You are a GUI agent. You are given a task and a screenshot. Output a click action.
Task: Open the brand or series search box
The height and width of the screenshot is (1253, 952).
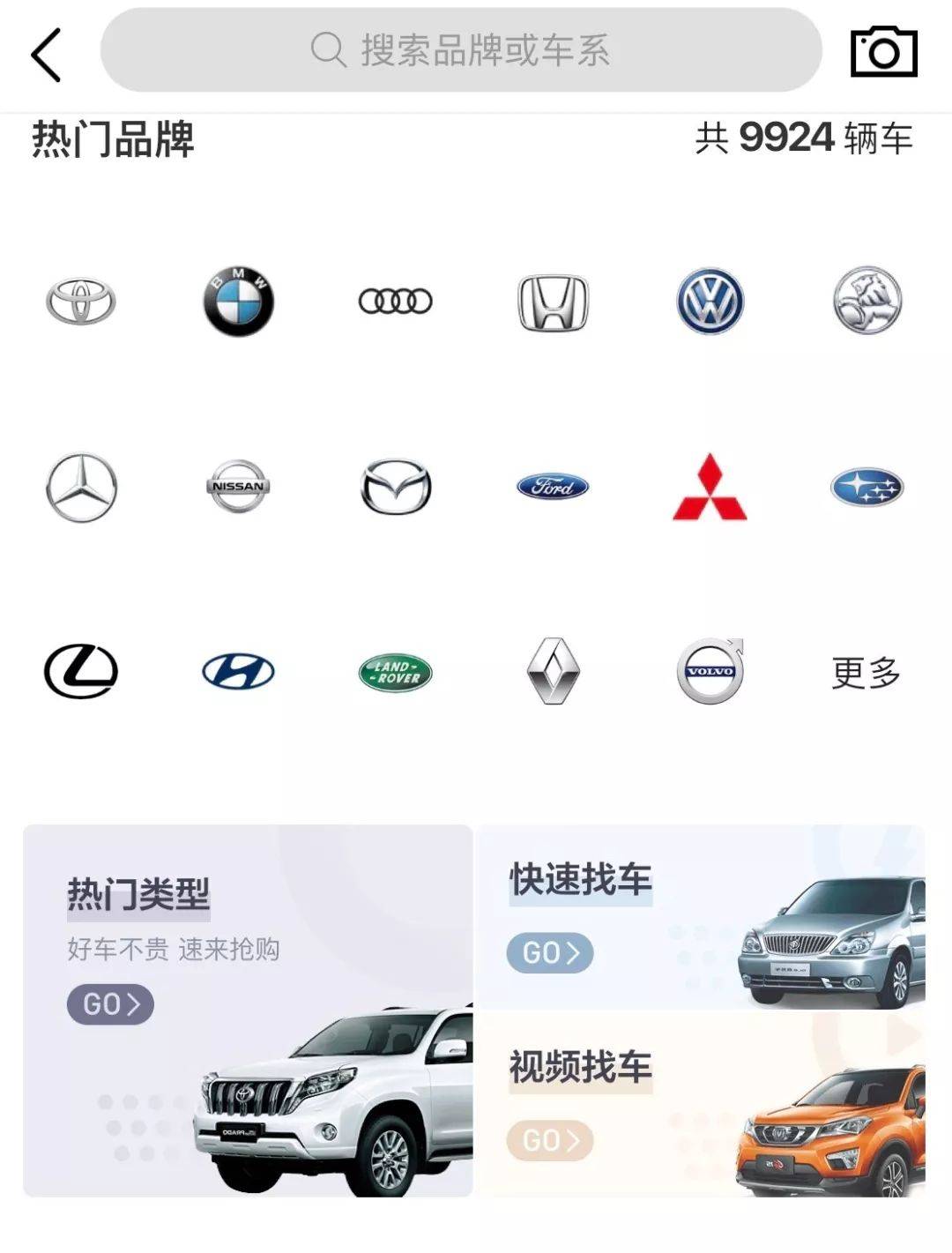pos(460,50)
